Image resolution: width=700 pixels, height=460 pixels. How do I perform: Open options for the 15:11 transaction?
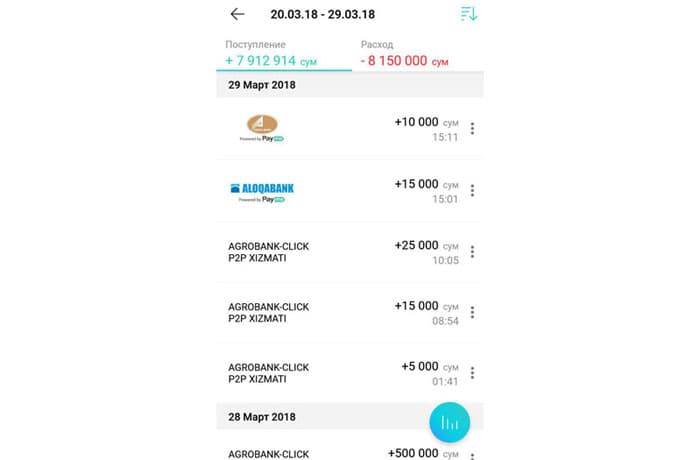472,129
